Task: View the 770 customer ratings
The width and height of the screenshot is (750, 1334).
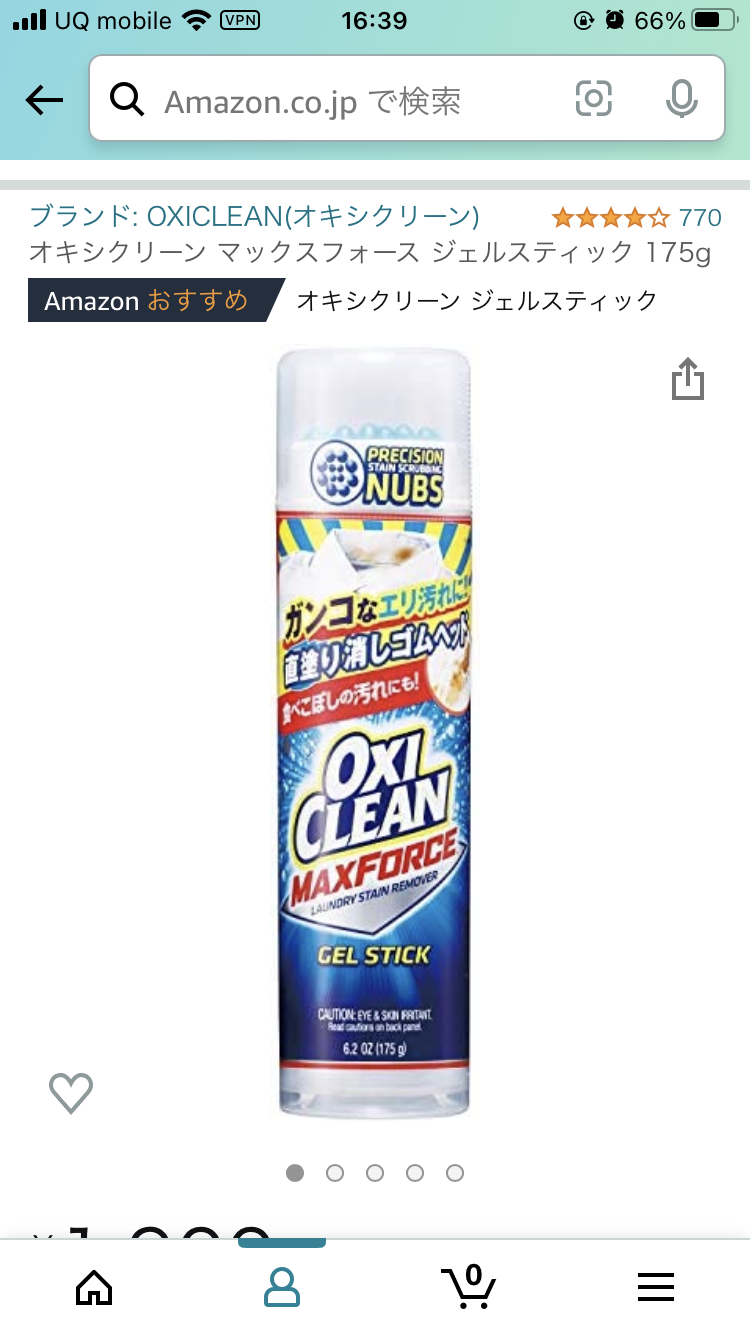Action: [x=636, y=217]
